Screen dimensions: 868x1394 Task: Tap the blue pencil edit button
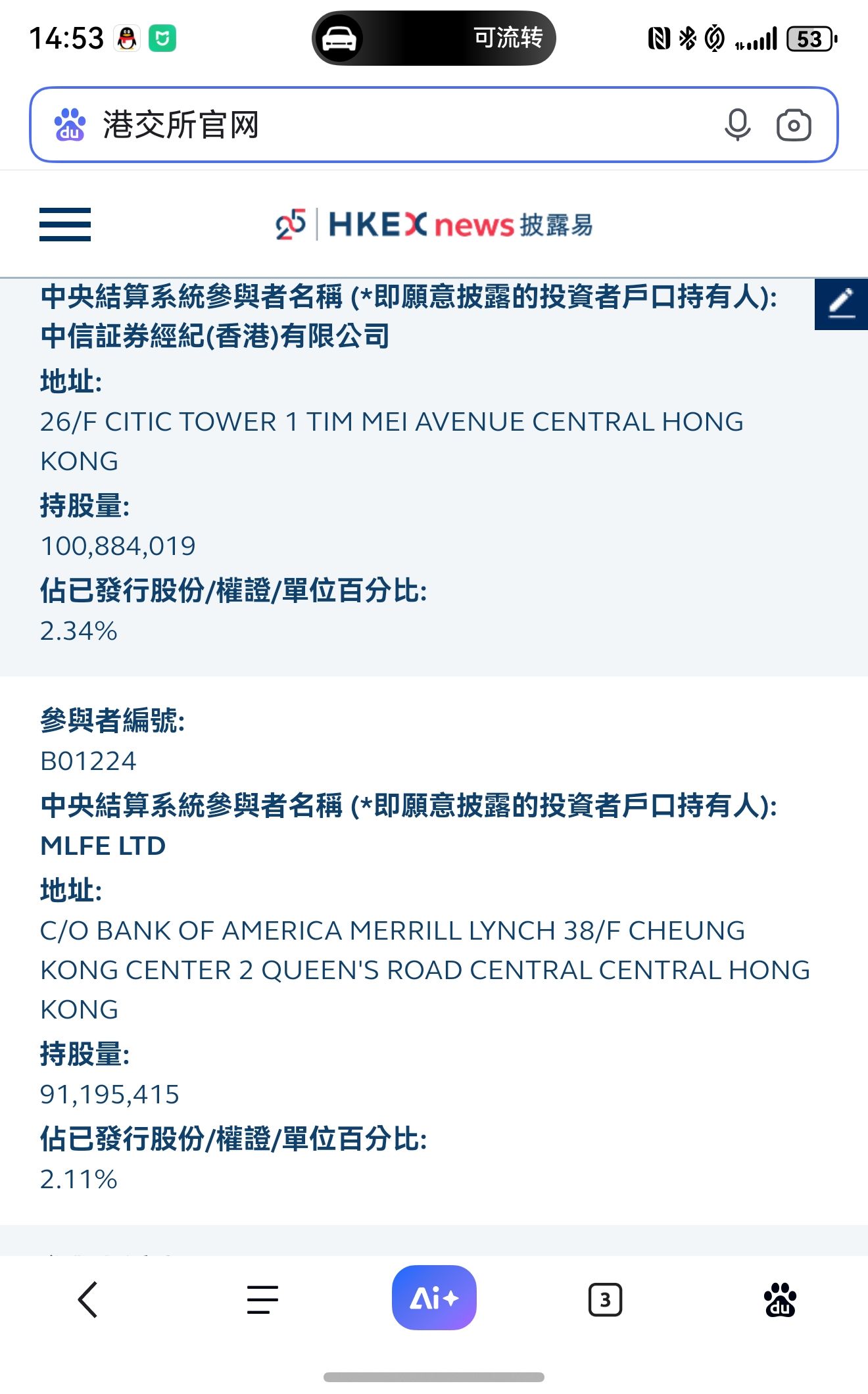[x=841, y=304]
